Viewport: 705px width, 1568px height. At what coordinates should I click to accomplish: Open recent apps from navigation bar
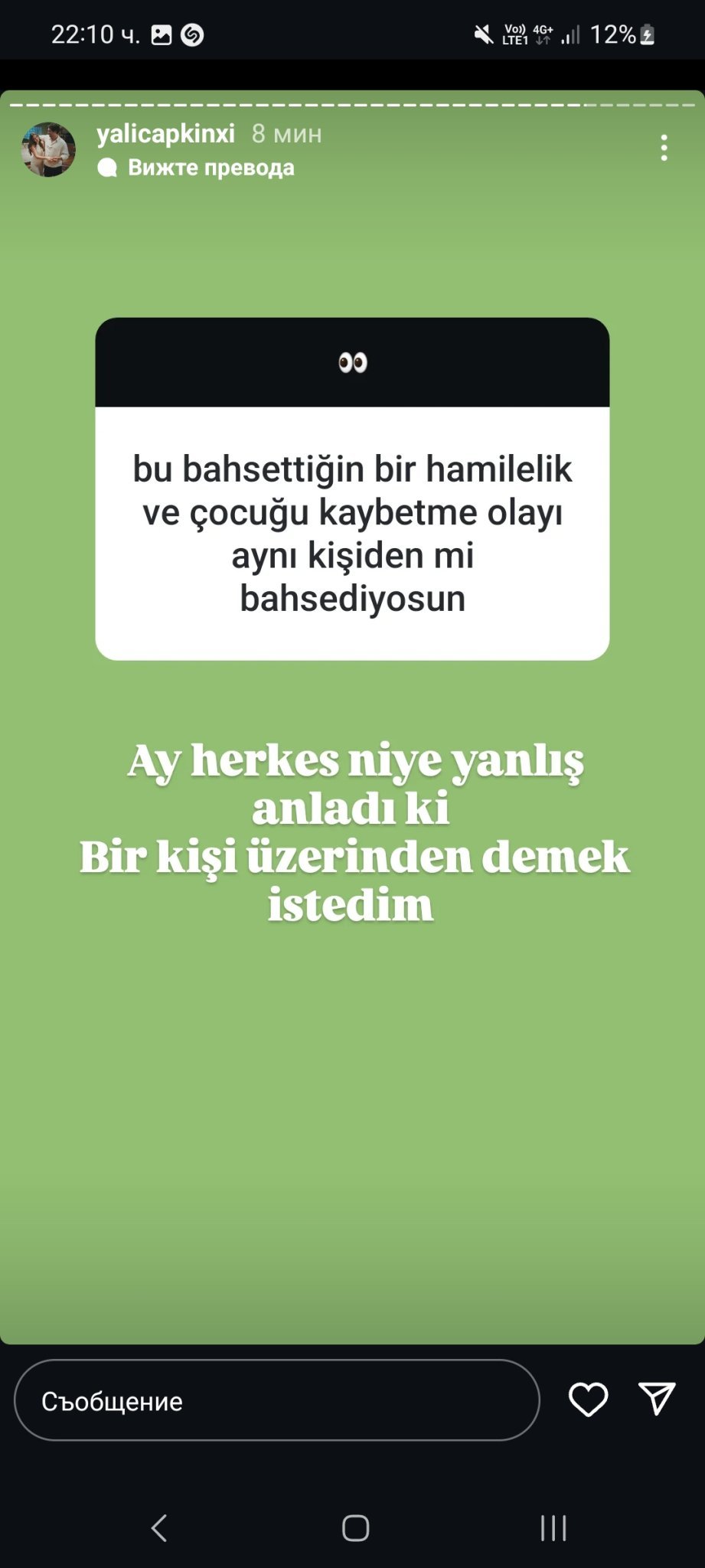click(553, 1528)
